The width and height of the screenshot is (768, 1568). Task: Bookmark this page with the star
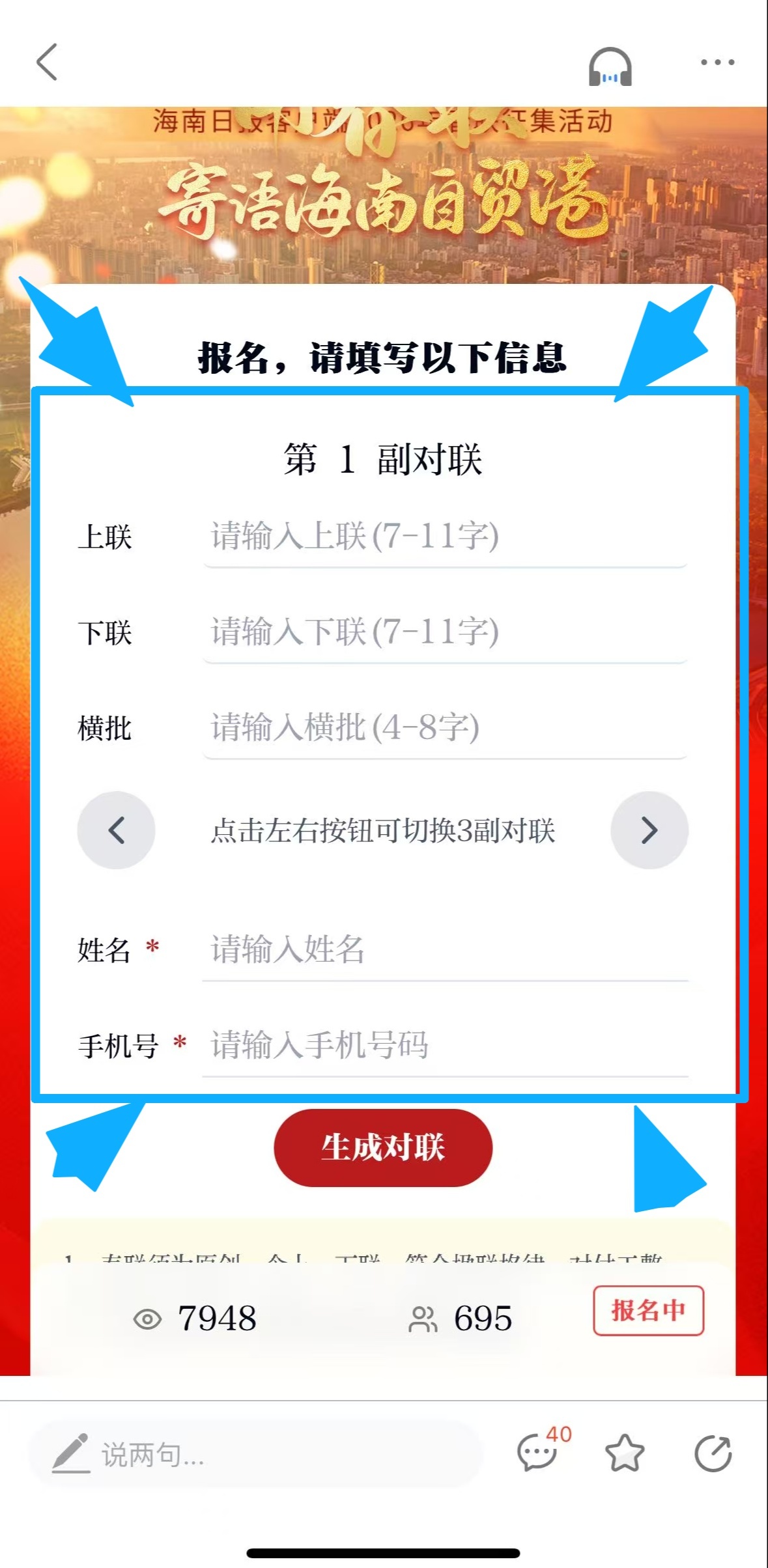tap(625, 1453)
